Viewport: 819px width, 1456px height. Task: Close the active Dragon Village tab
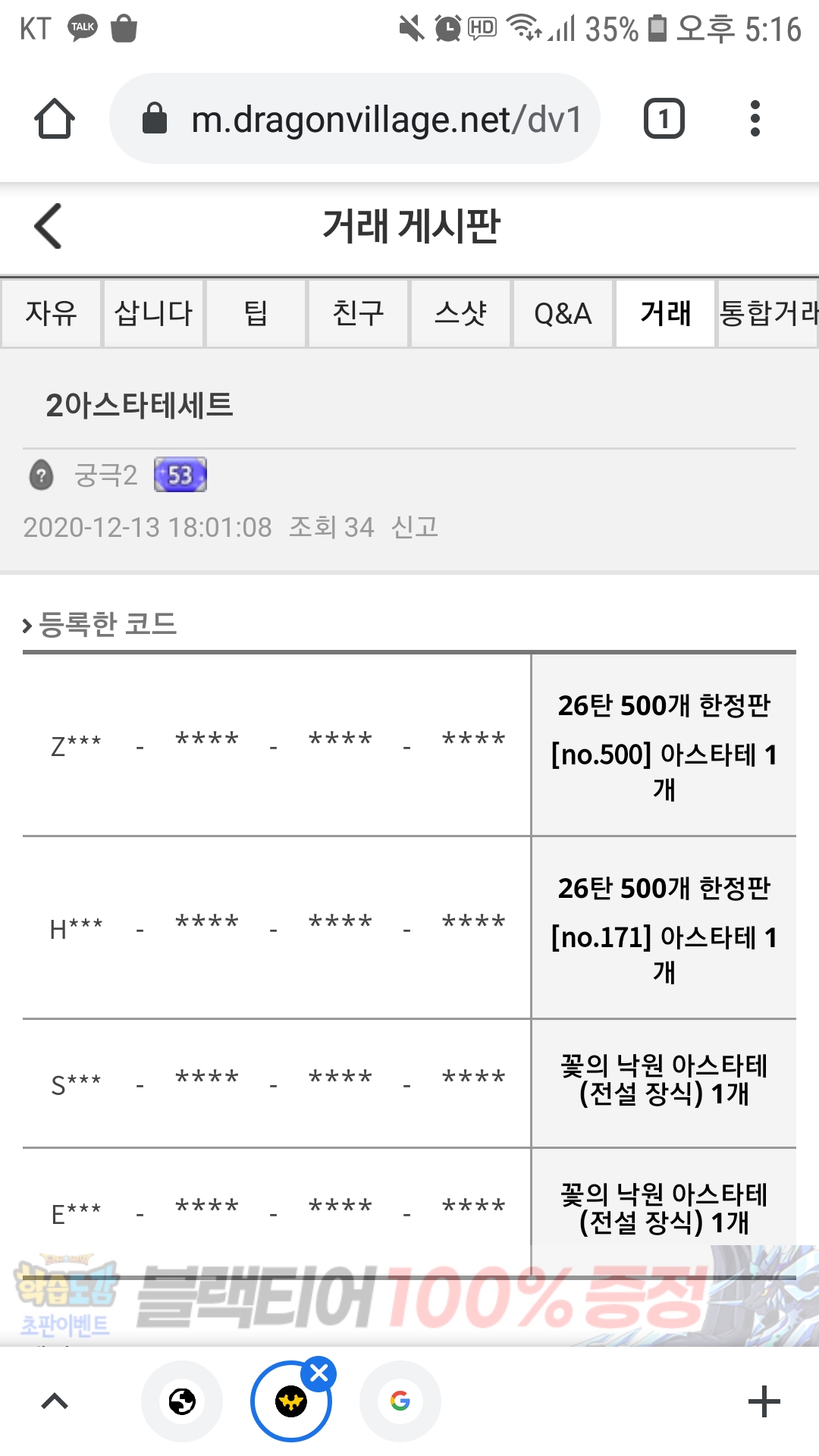[x=319, y=1373]
